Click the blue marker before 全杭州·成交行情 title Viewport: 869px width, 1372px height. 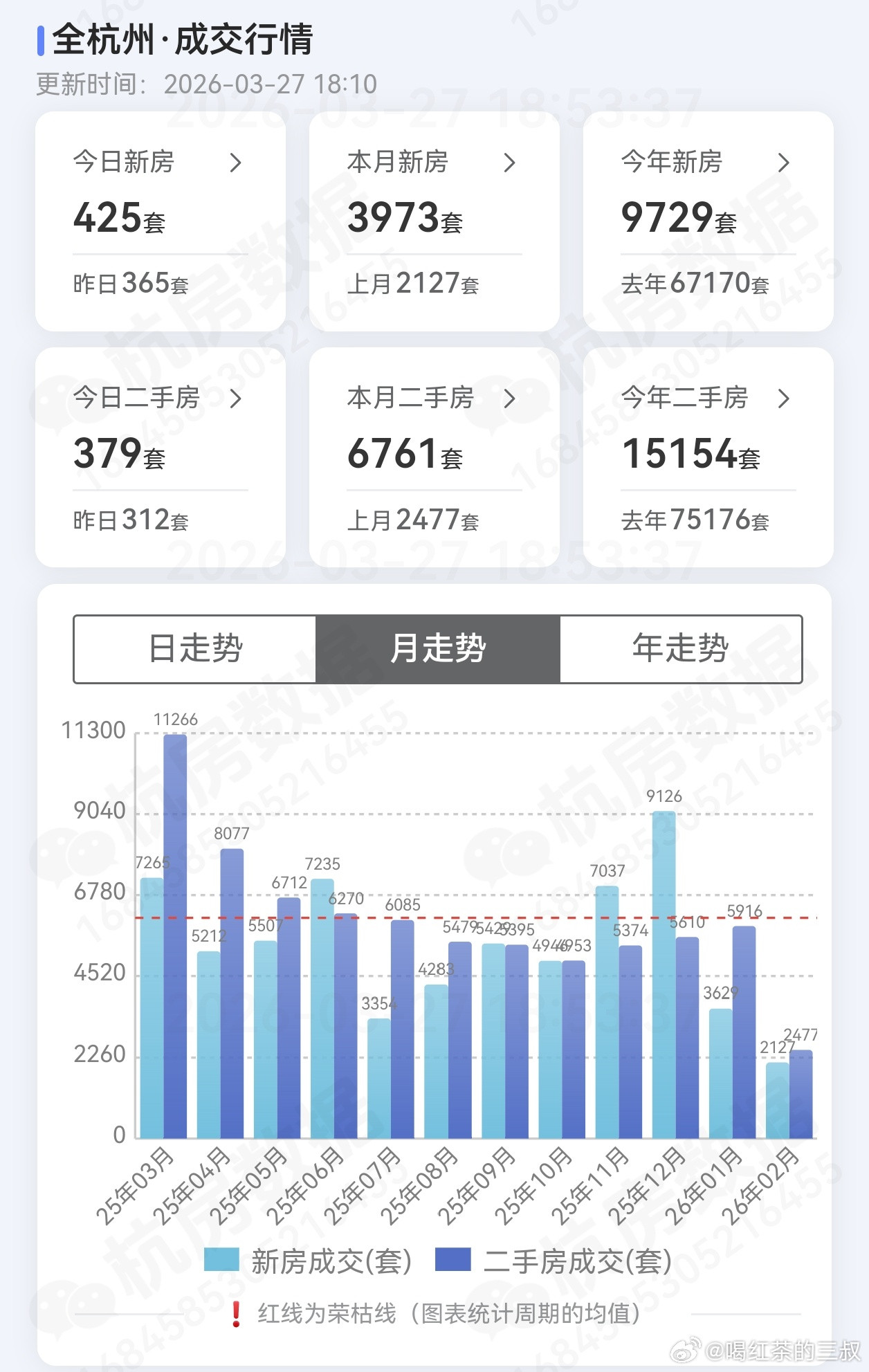click(x=42, y=39)
